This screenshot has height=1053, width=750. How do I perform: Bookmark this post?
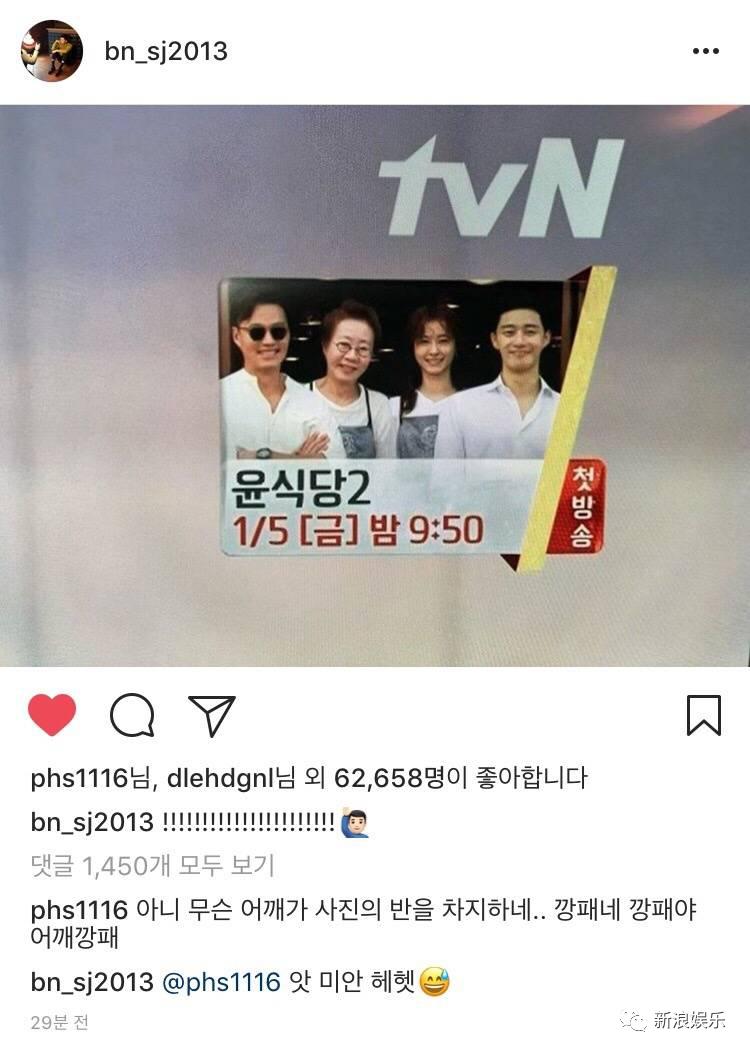(x=704, y=715)
